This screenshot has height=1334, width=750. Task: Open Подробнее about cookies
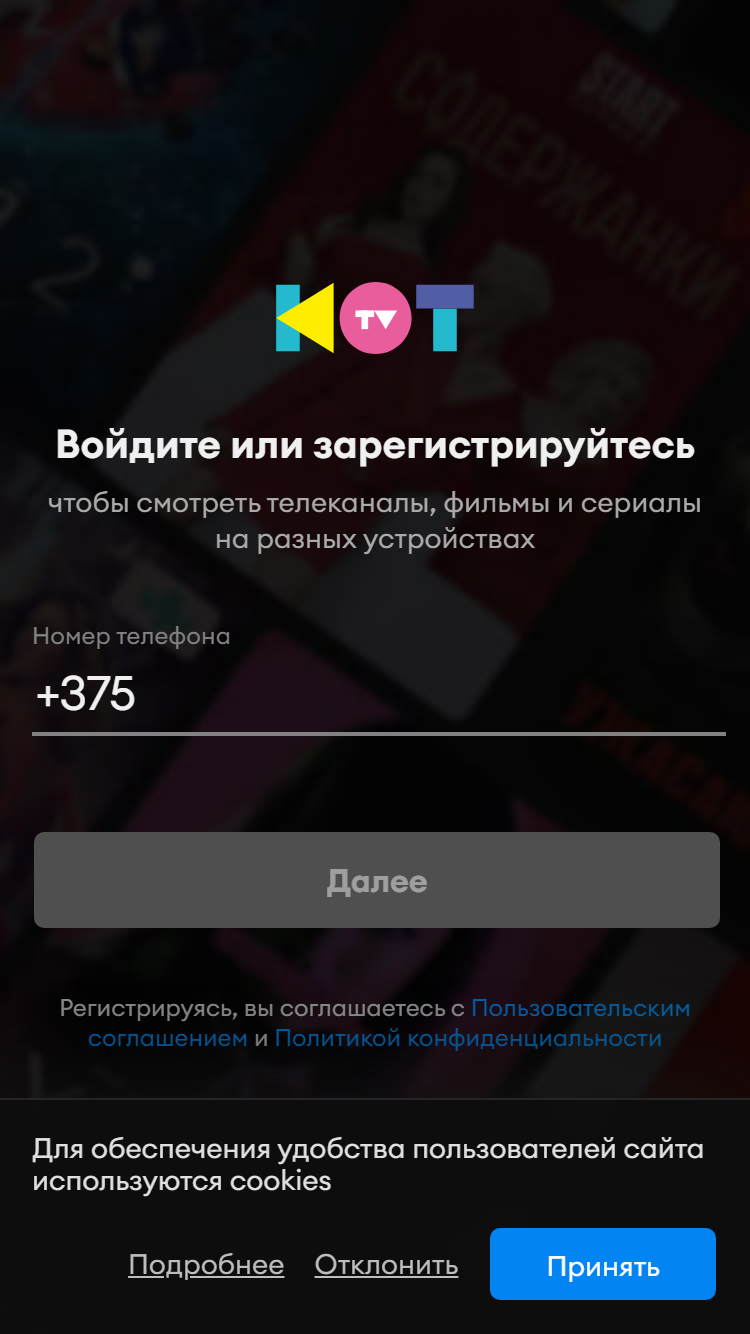tap(206, 1265)
